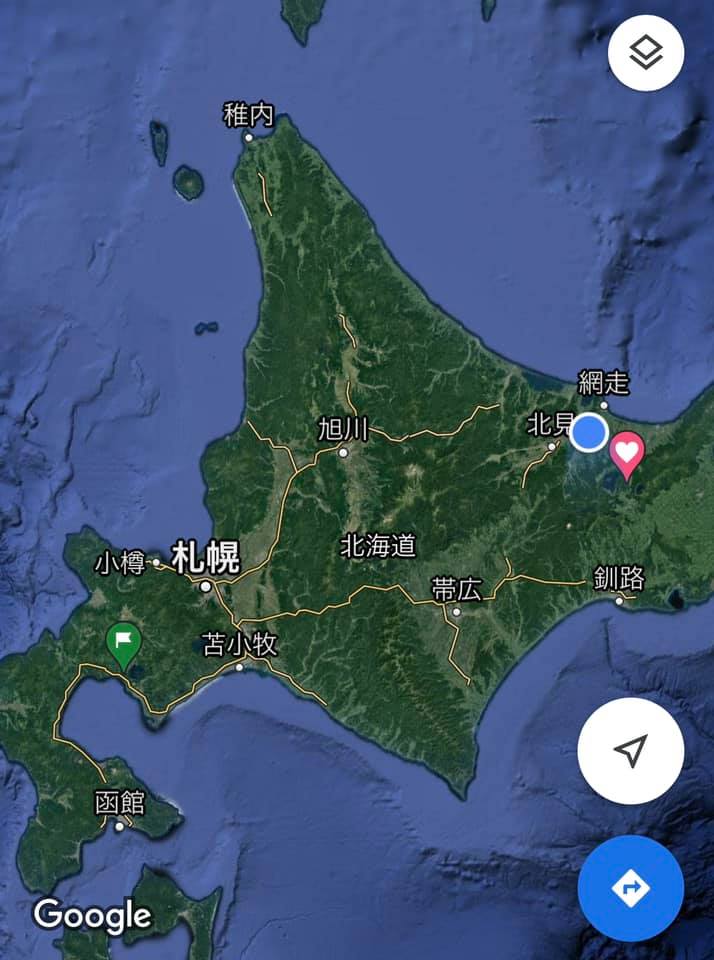
Task: Select the 旭川 city label
Action: coord(343,430)
